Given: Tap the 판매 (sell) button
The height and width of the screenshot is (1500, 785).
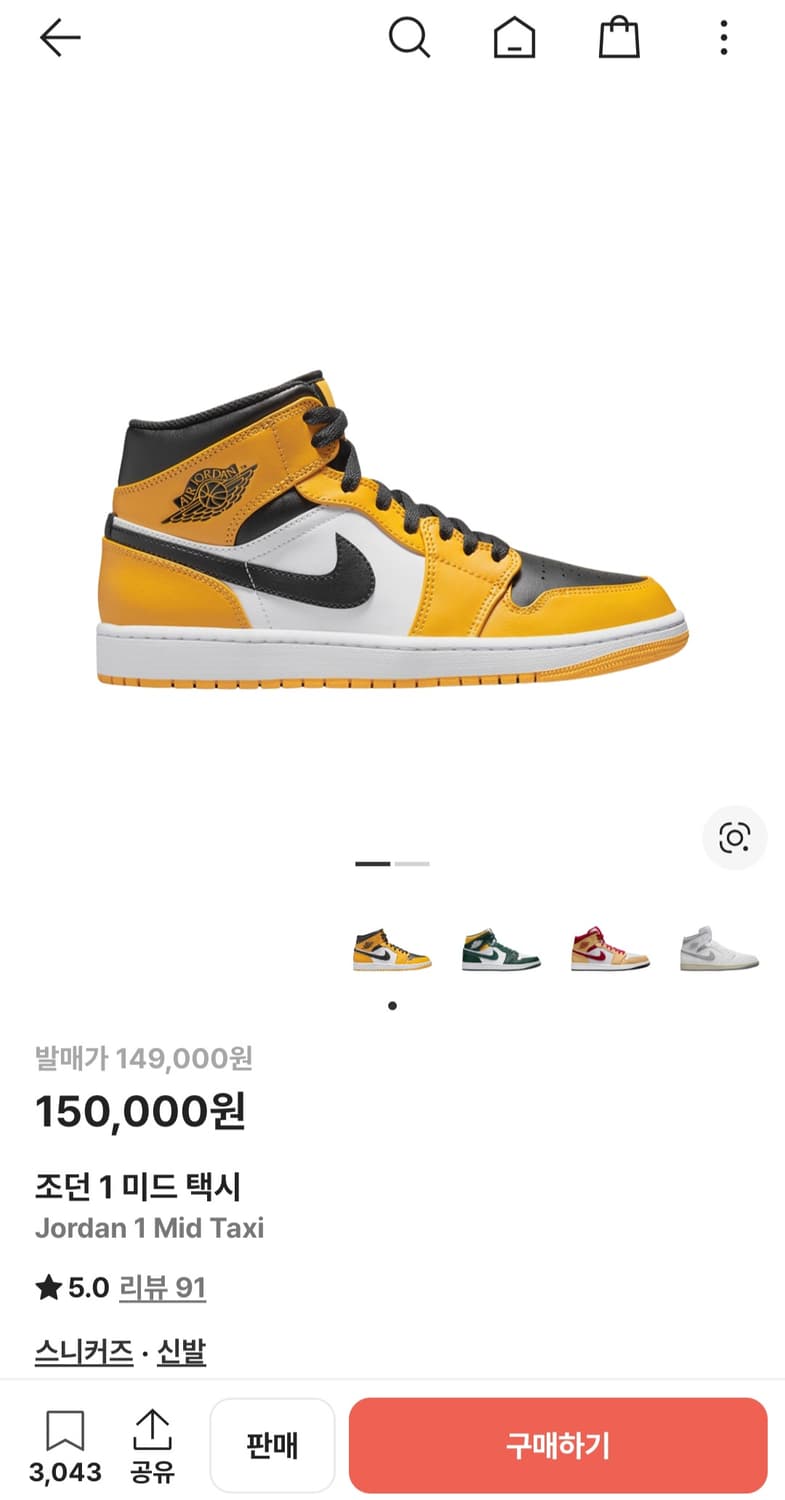Looking at the screenshot, I should pos(272,1445).
